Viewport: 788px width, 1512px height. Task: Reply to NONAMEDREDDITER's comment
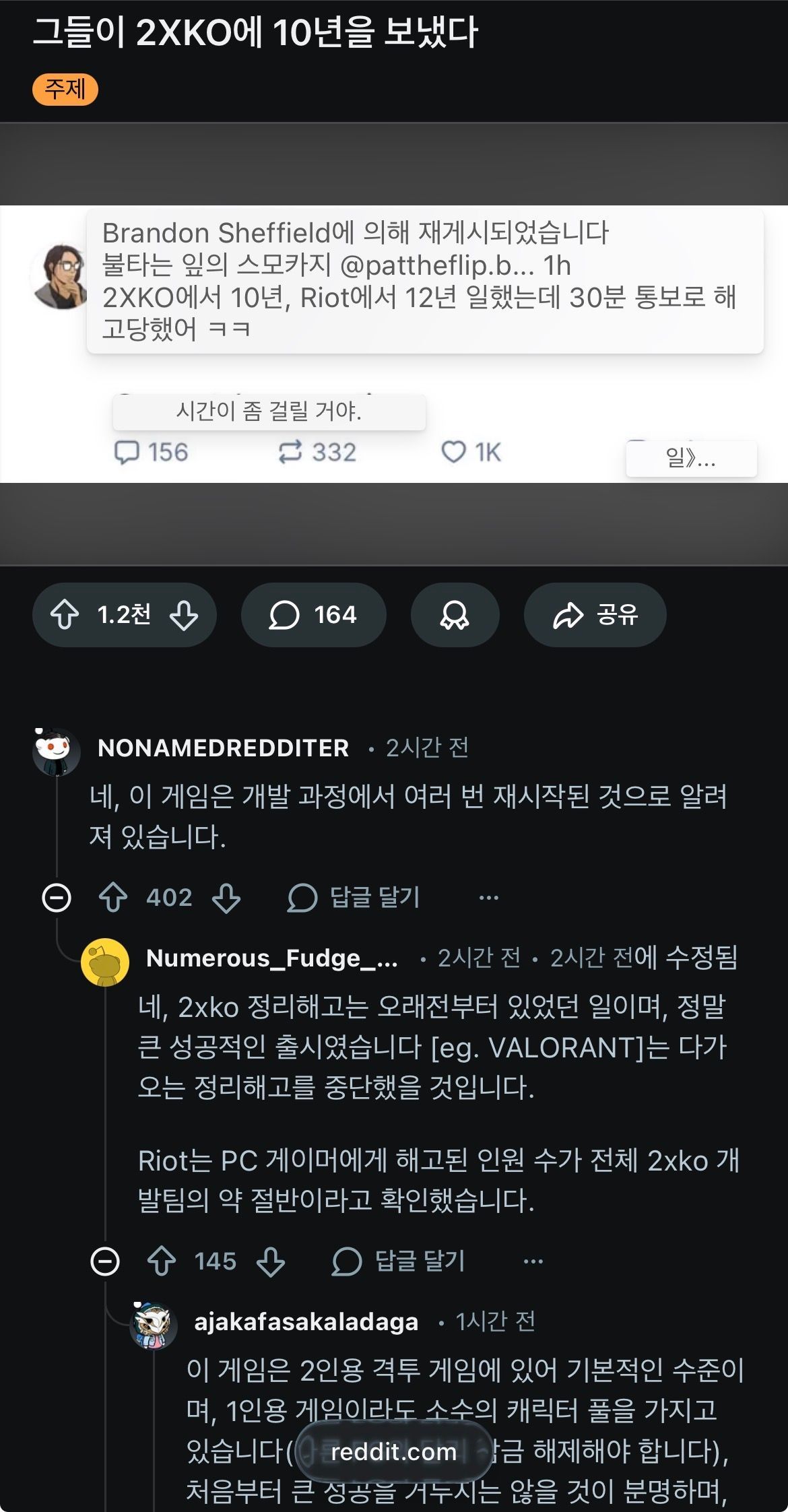[354, 898]
